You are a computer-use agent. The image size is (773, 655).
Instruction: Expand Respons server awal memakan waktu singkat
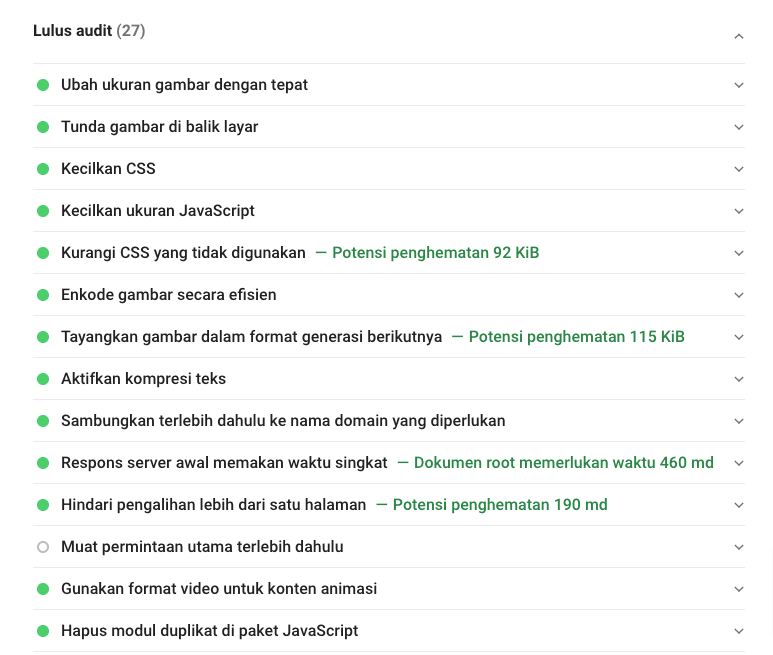(738, 463)
